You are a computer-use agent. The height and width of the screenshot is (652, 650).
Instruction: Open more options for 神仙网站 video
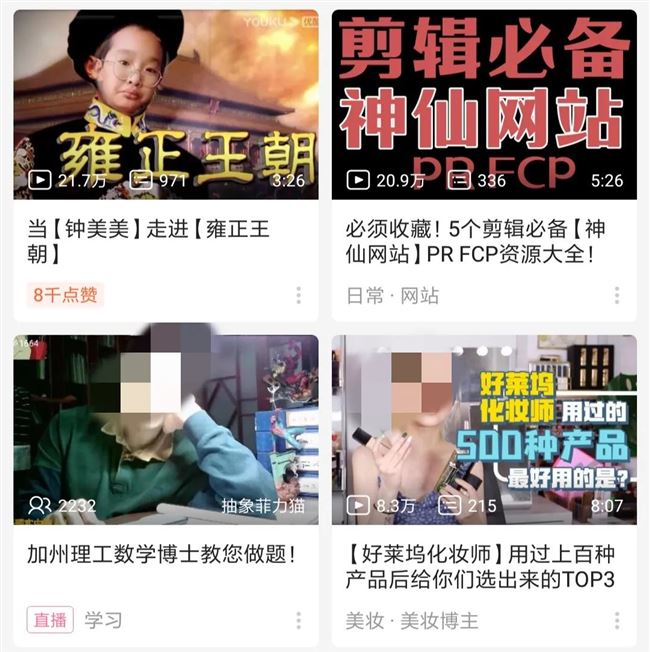[616, 295]
